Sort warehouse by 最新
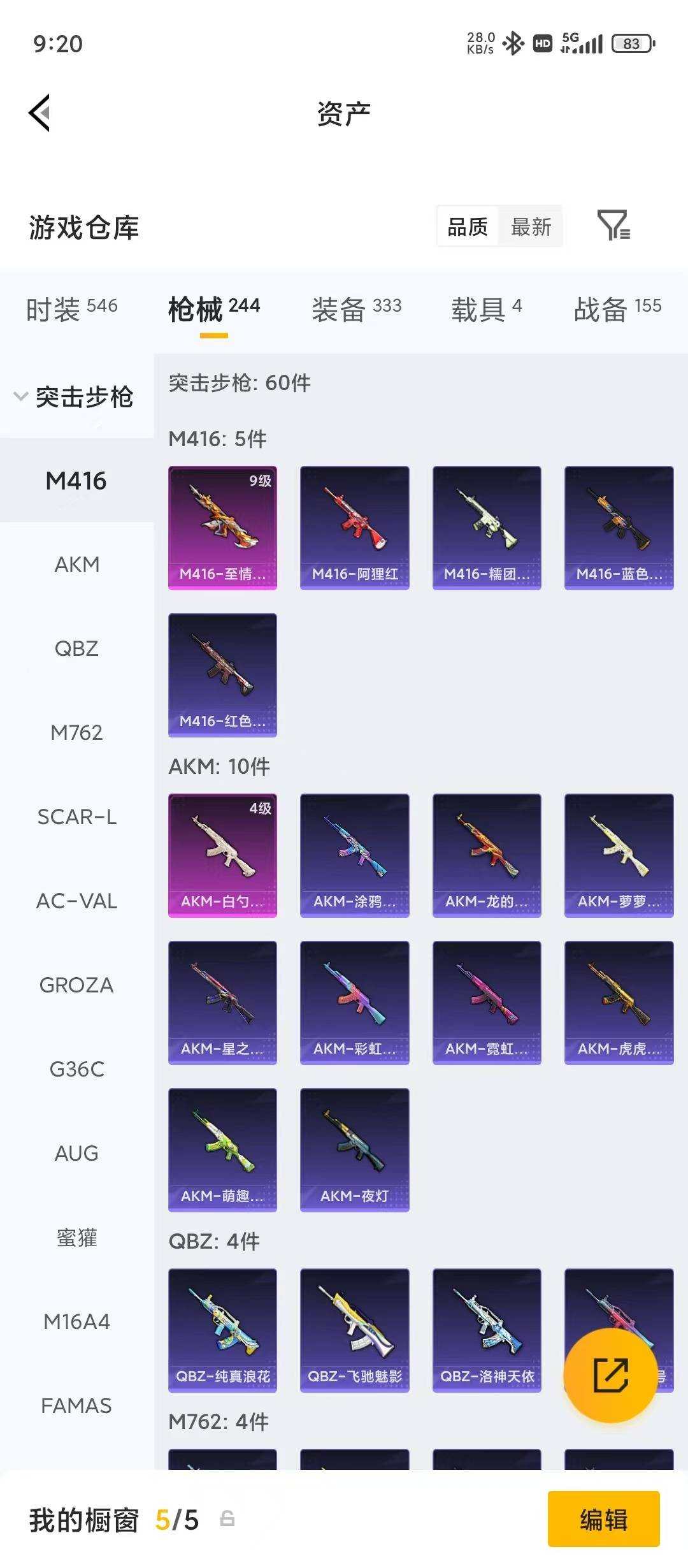 coord(531,226)
